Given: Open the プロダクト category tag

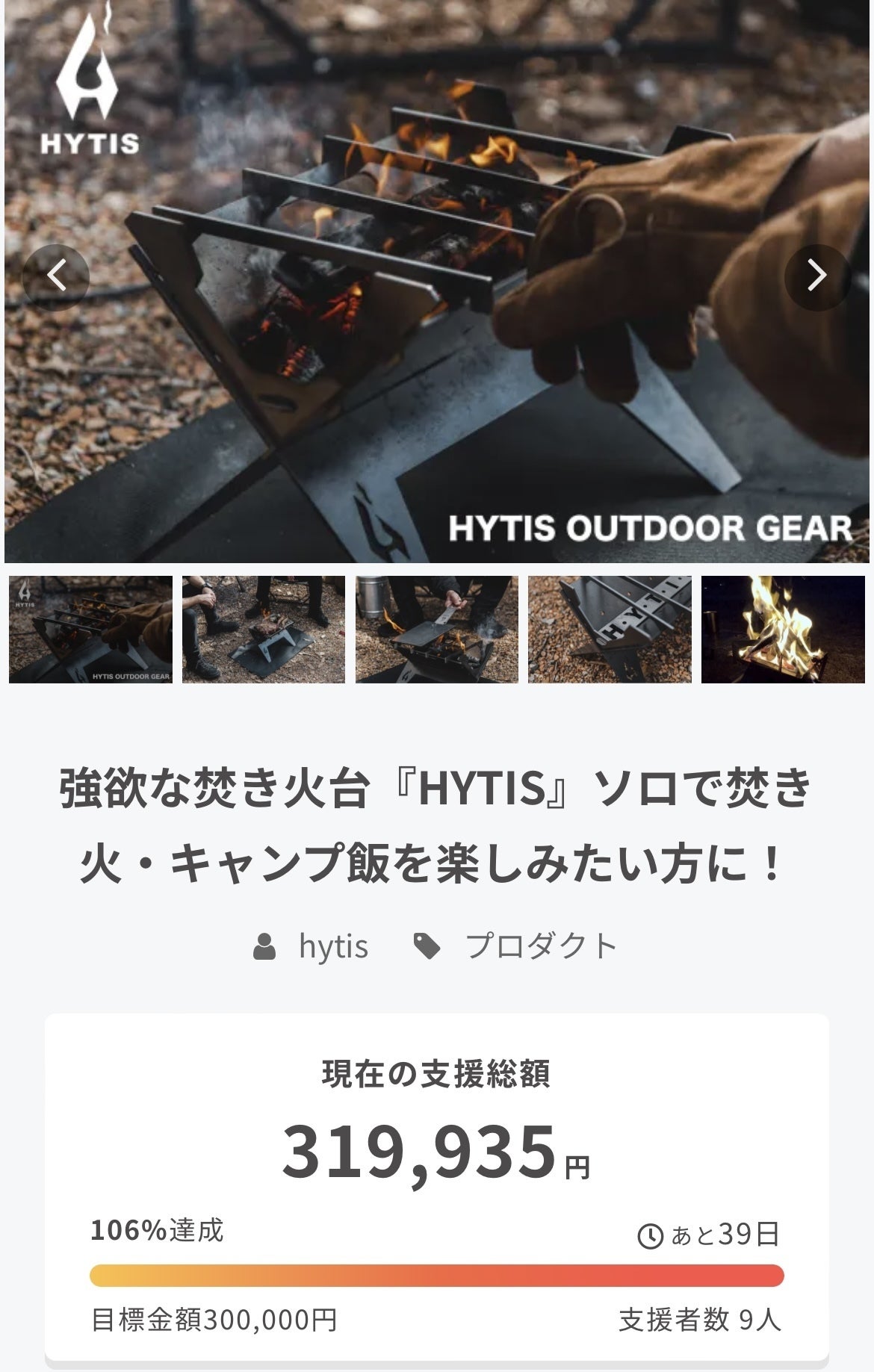Looking at the screenshot, I should pos(540,946).
